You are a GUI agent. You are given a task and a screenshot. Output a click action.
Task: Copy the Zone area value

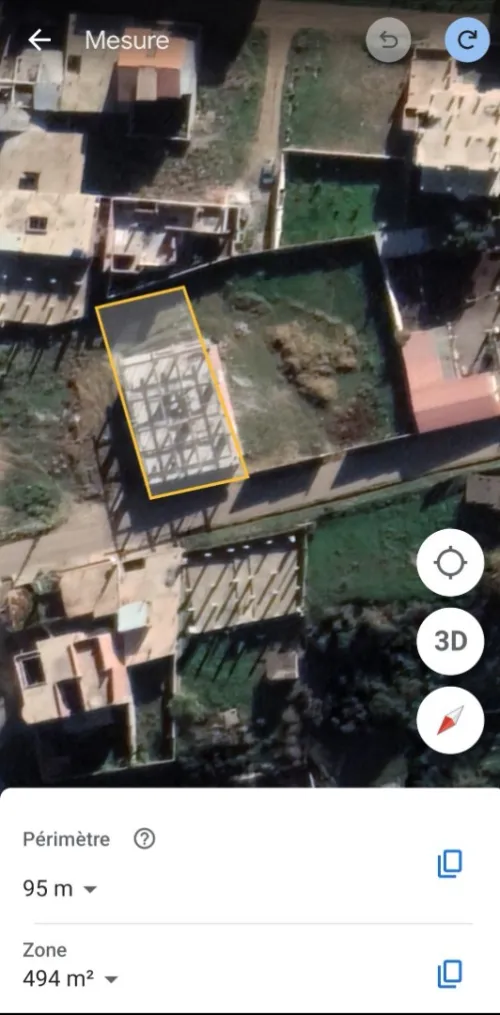tap(449, 974)
